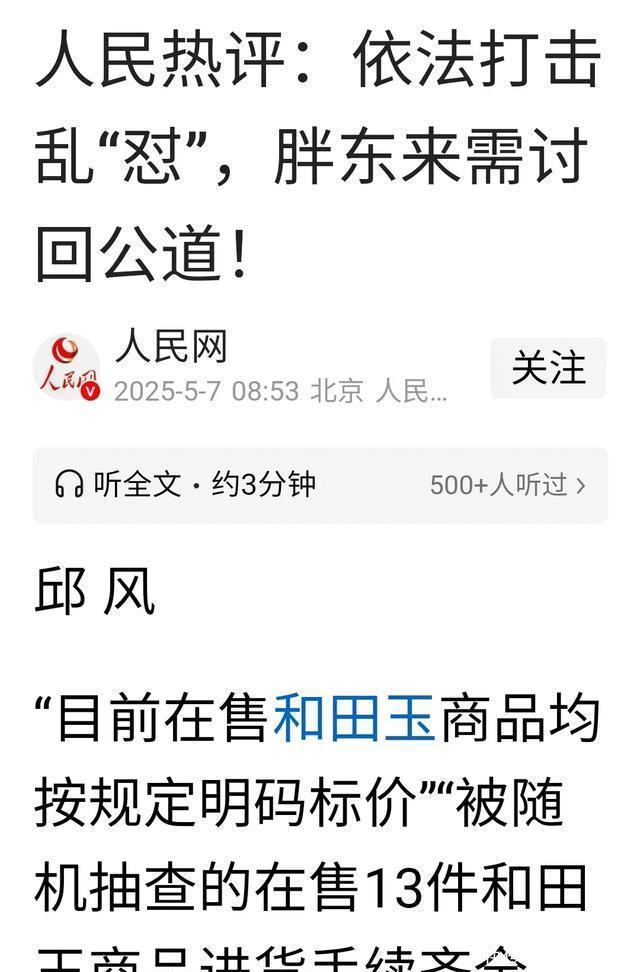Follow 人民网 with the 关注 button

point(548,368)
